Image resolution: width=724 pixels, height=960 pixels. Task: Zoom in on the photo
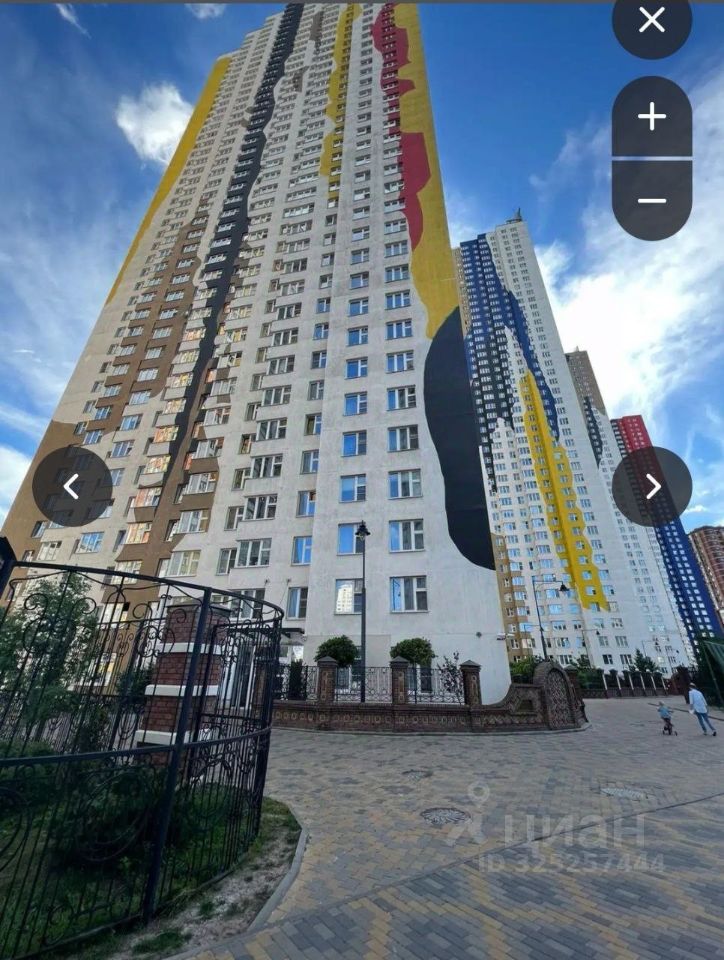point(652,117)
